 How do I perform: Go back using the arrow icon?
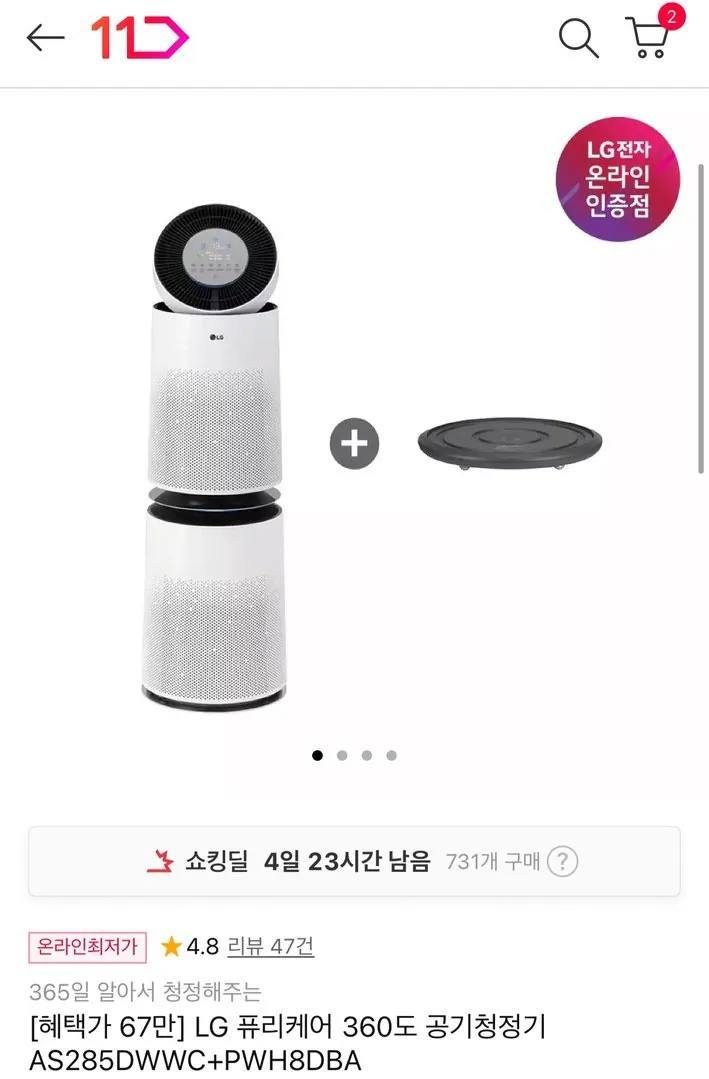click(x=45, y=39)
